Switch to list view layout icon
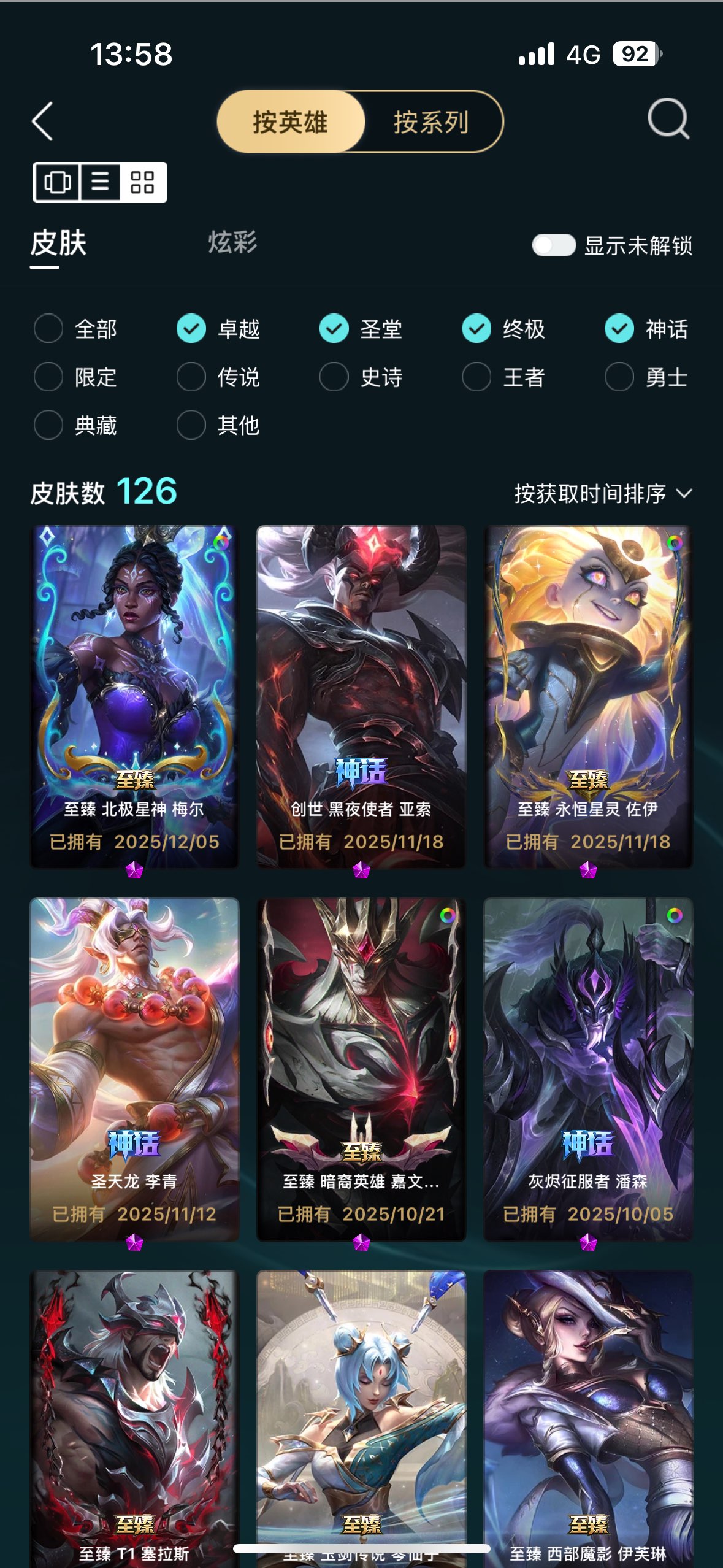Screen dimensions: 723x1568 click(x=100, y=182)
